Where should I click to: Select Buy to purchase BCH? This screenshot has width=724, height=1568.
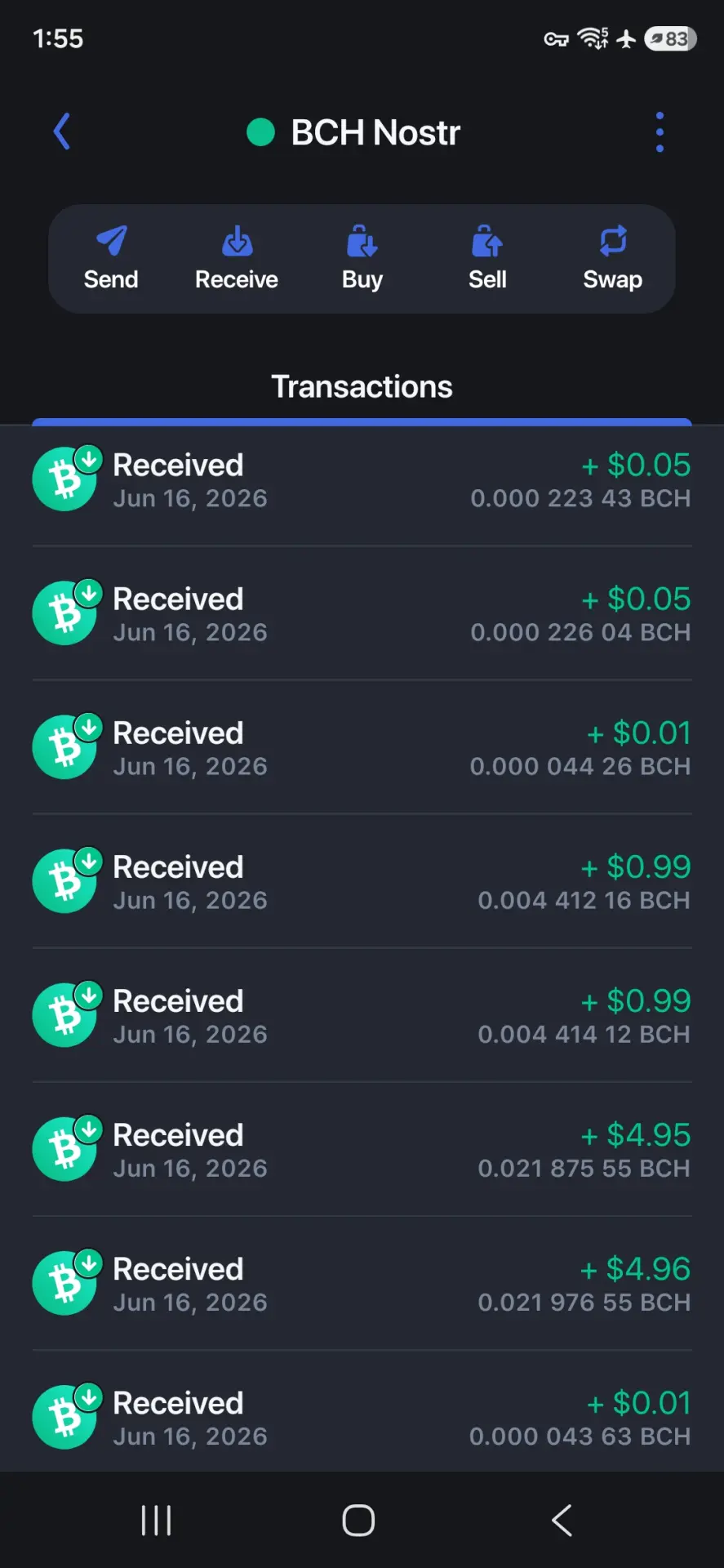[362, 258]
